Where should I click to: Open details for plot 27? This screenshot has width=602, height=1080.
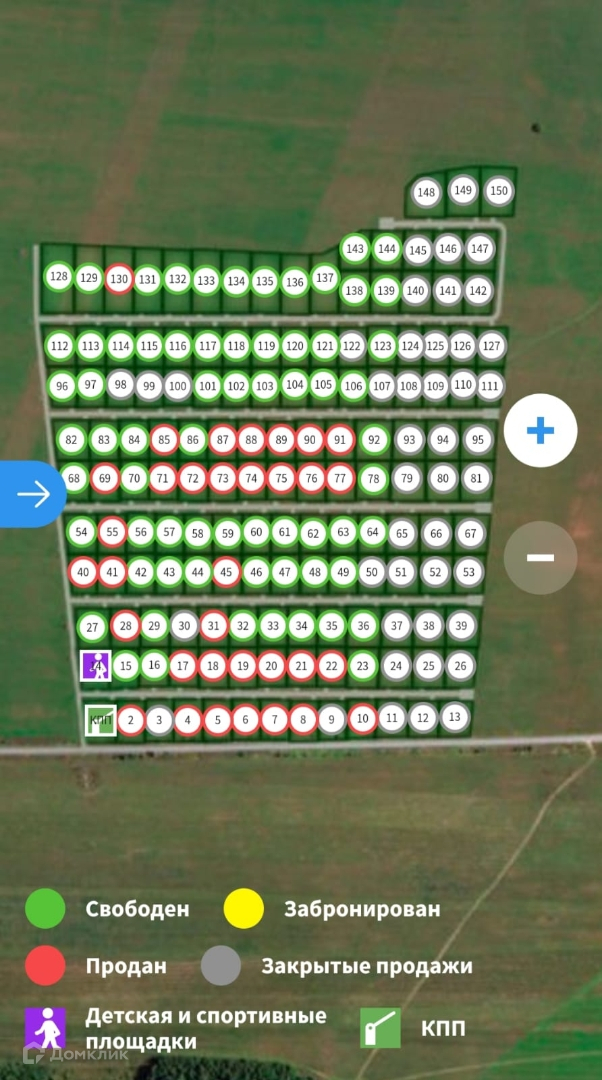(92, 627)
